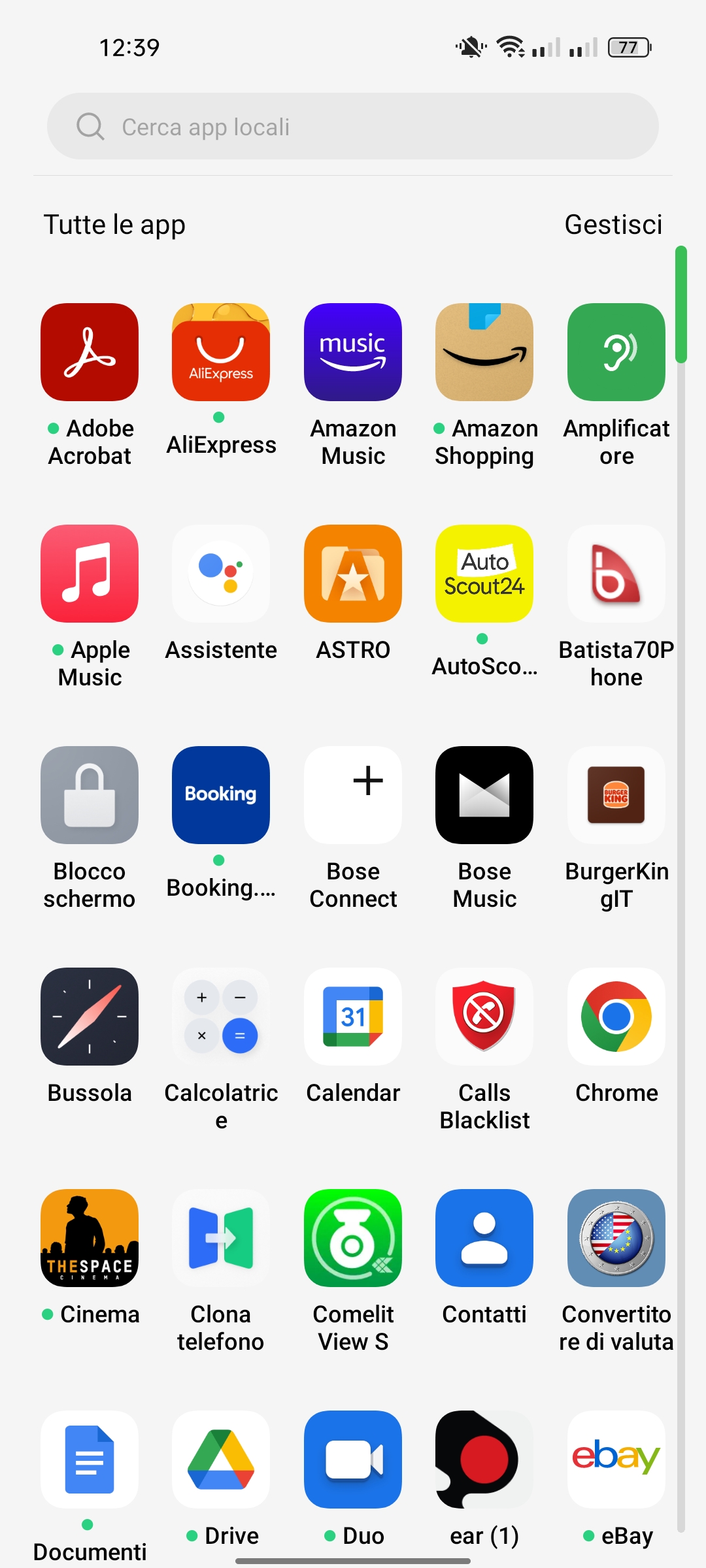Open Booking.com app
This screenshot has width=706, height=1568.
221,795
